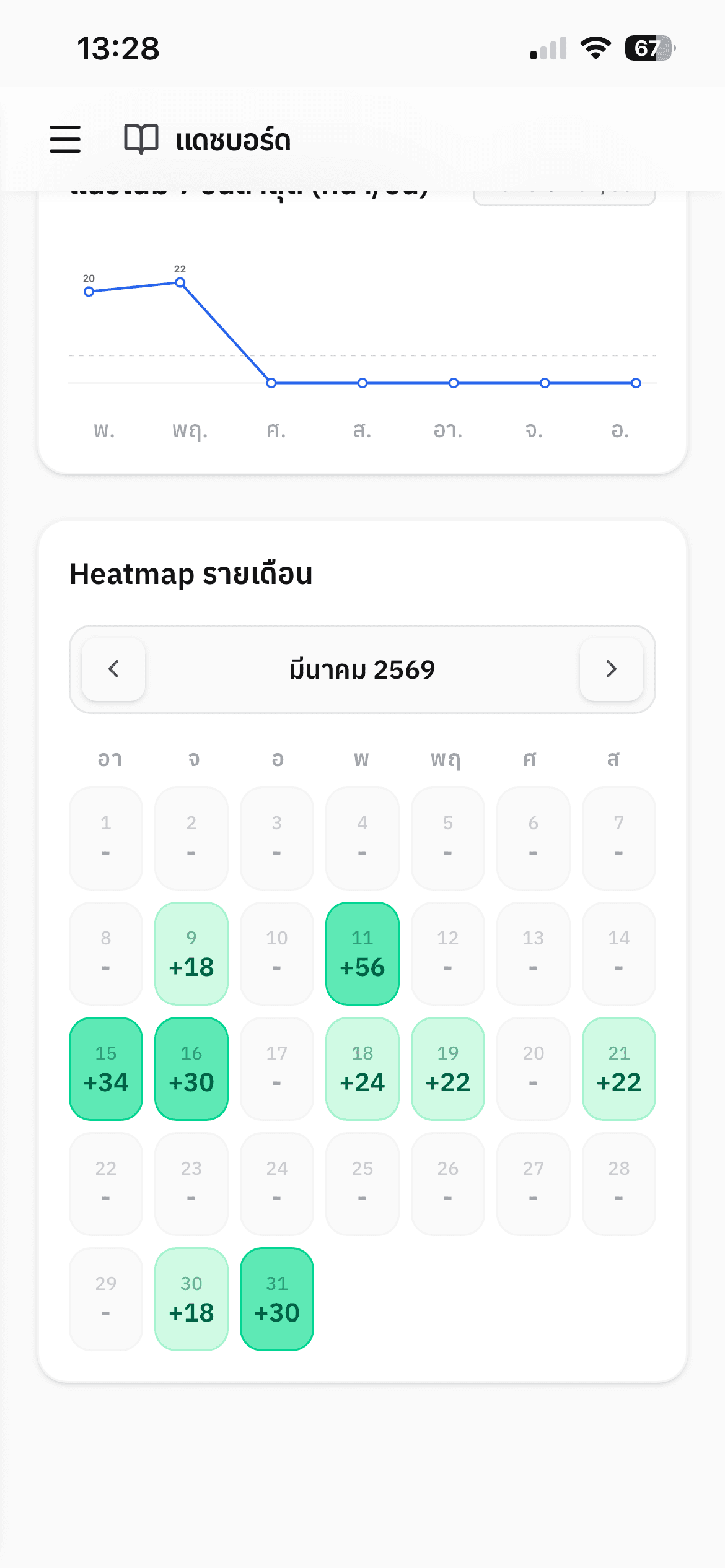Select day 15 with +34
This screenshot has width=725, height=1568.
coord(106,1069)
